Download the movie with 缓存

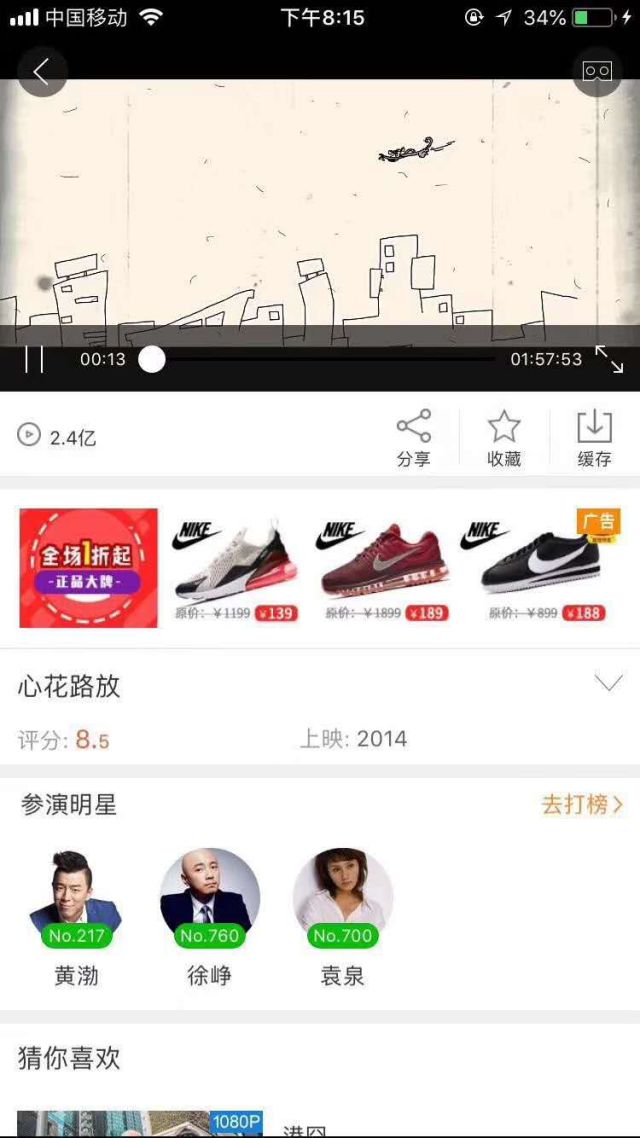point(594,438)
